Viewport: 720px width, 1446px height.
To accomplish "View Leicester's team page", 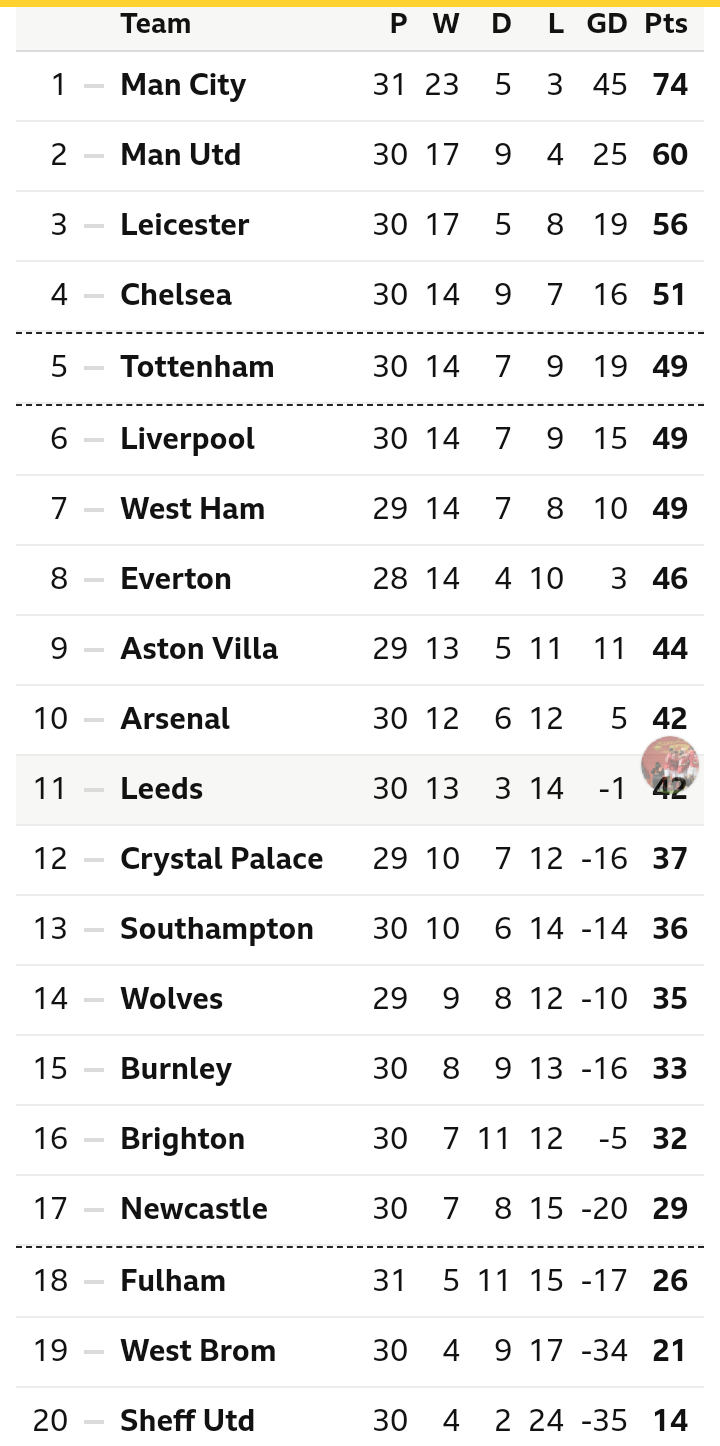I will [x=184, y=225].
